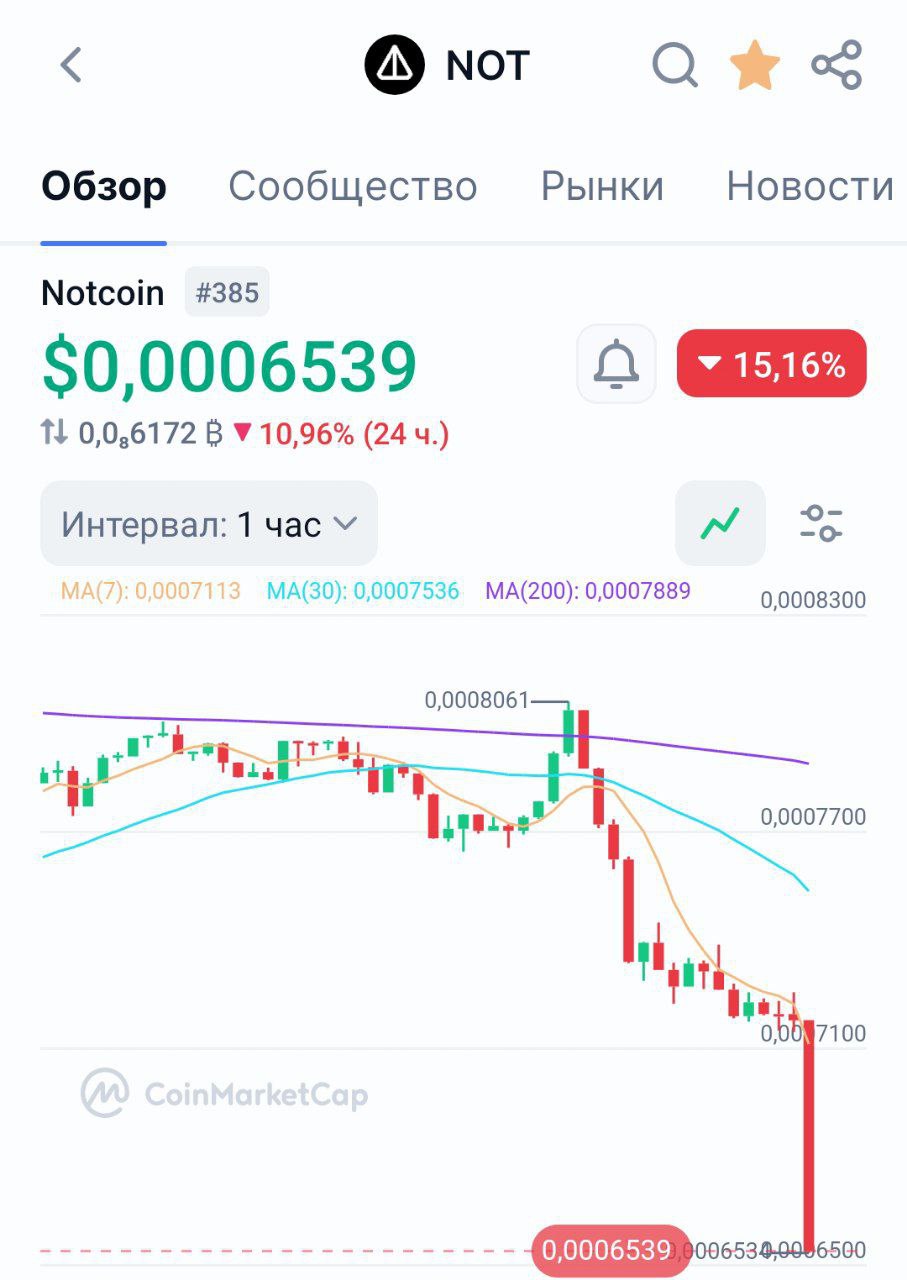Open the Новости tab

coord(809,186)
